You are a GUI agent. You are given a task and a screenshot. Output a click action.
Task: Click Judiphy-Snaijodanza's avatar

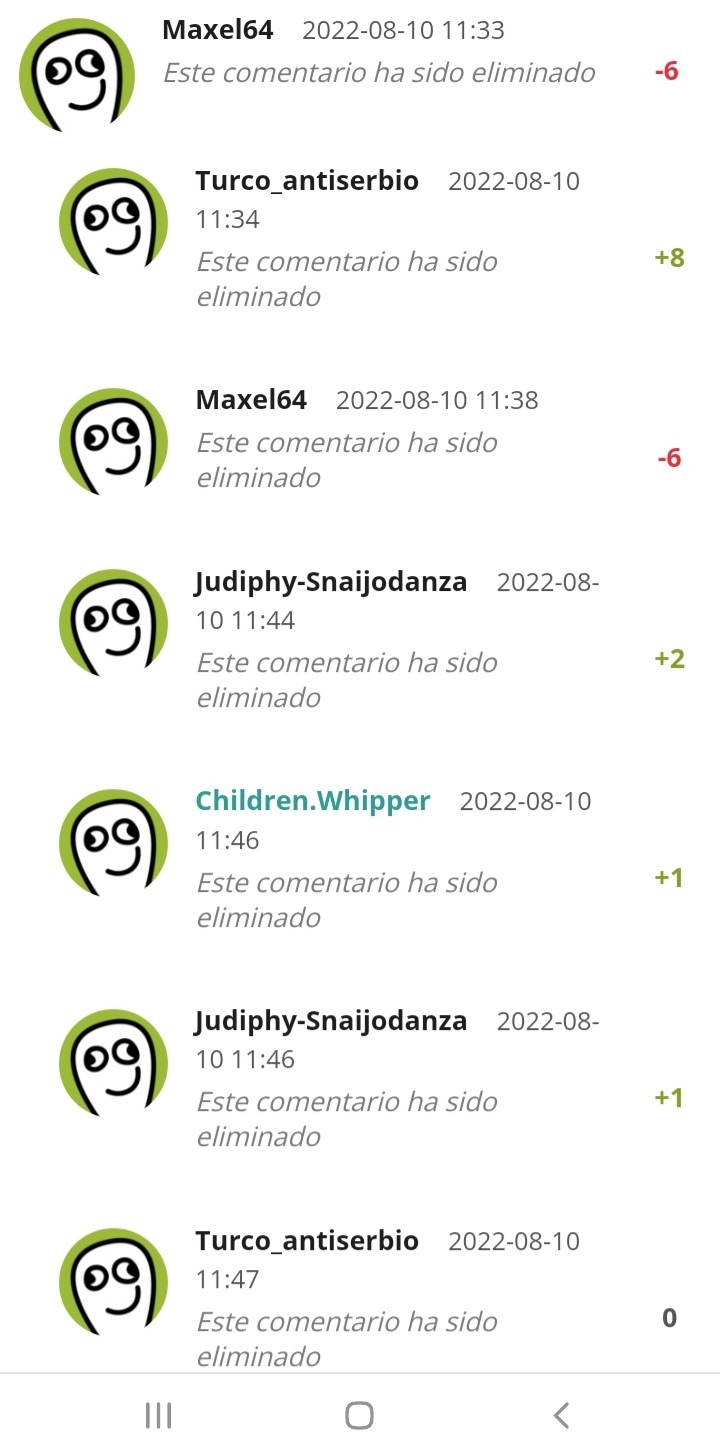click(112, 622)
